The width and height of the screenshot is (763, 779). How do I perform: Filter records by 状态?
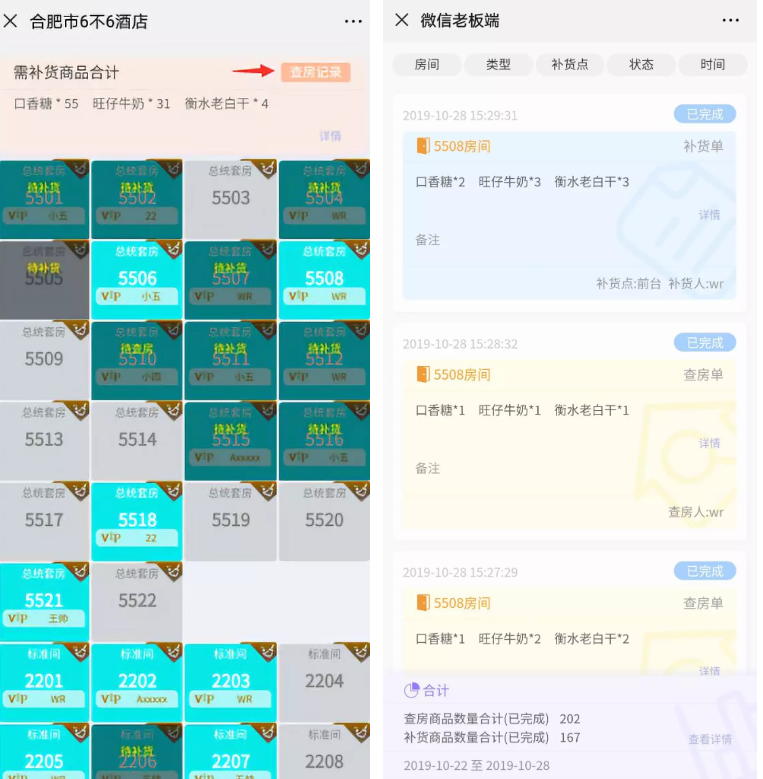point(641,64)
